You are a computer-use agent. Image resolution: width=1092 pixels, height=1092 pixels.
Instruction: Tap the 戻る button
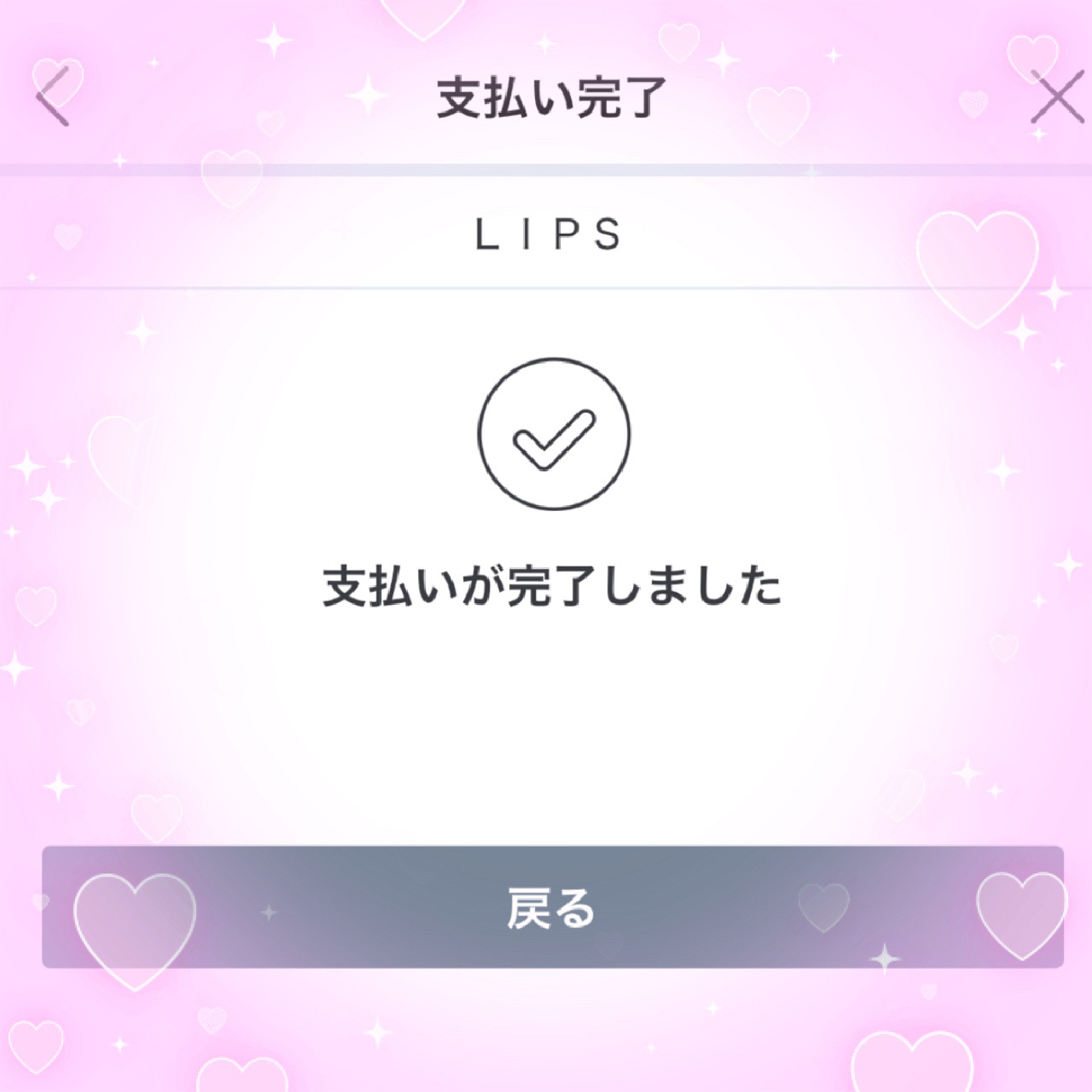point(552,907)
